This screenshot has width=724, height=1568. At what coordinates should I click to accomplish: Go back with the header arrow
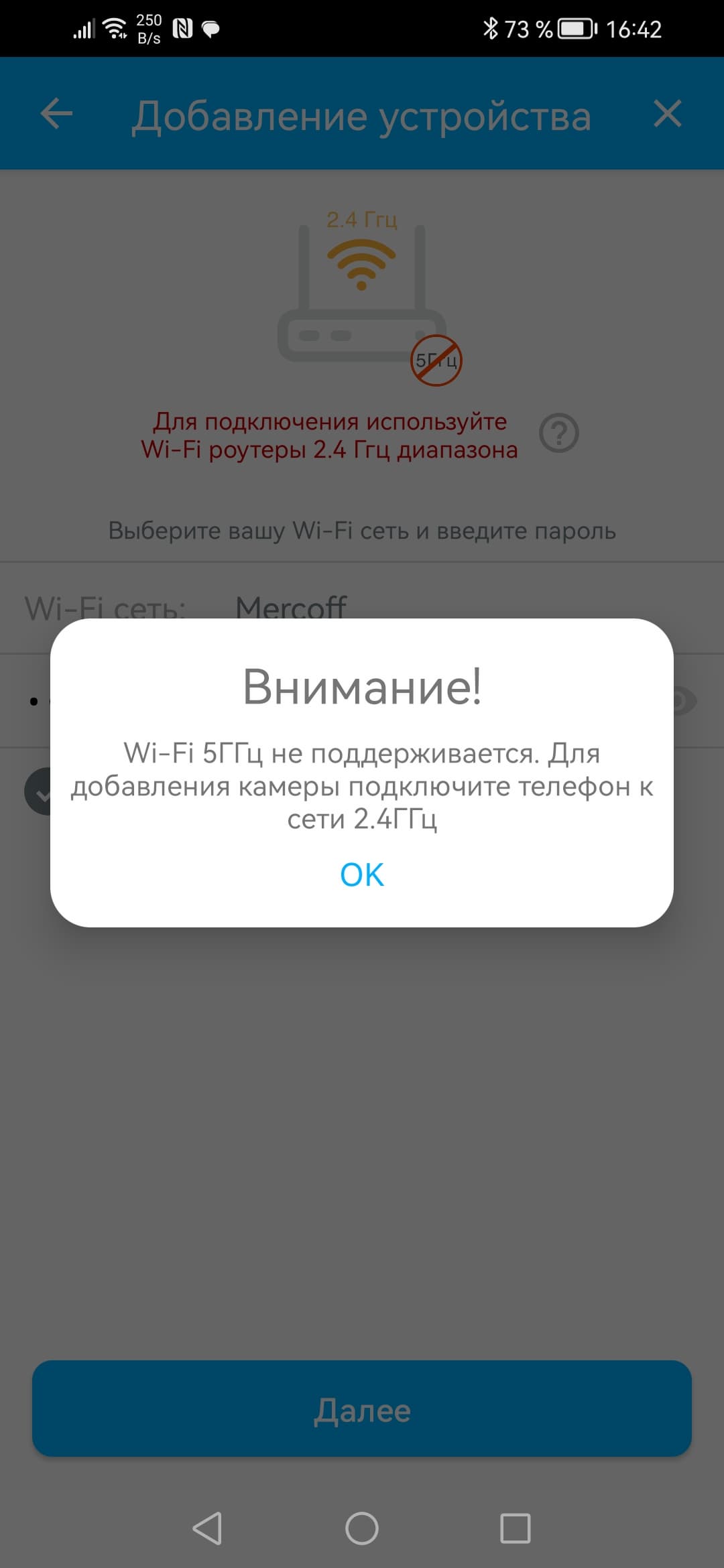56,114
